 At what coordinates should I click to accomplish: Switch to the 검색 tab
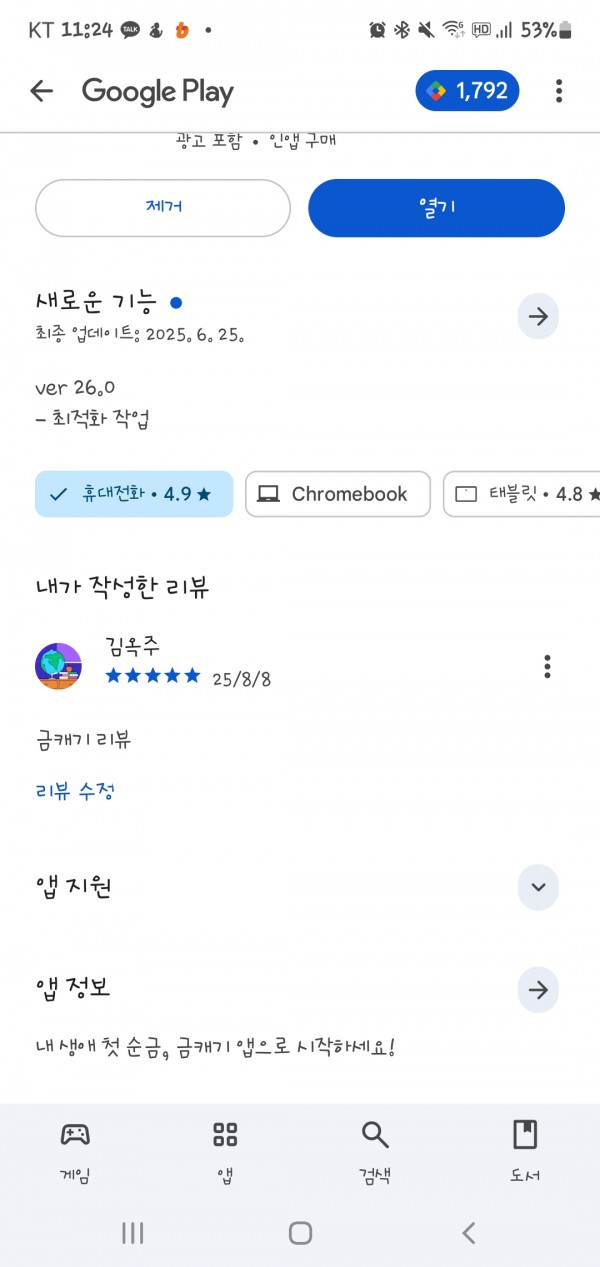click(x=375, y=1152)
